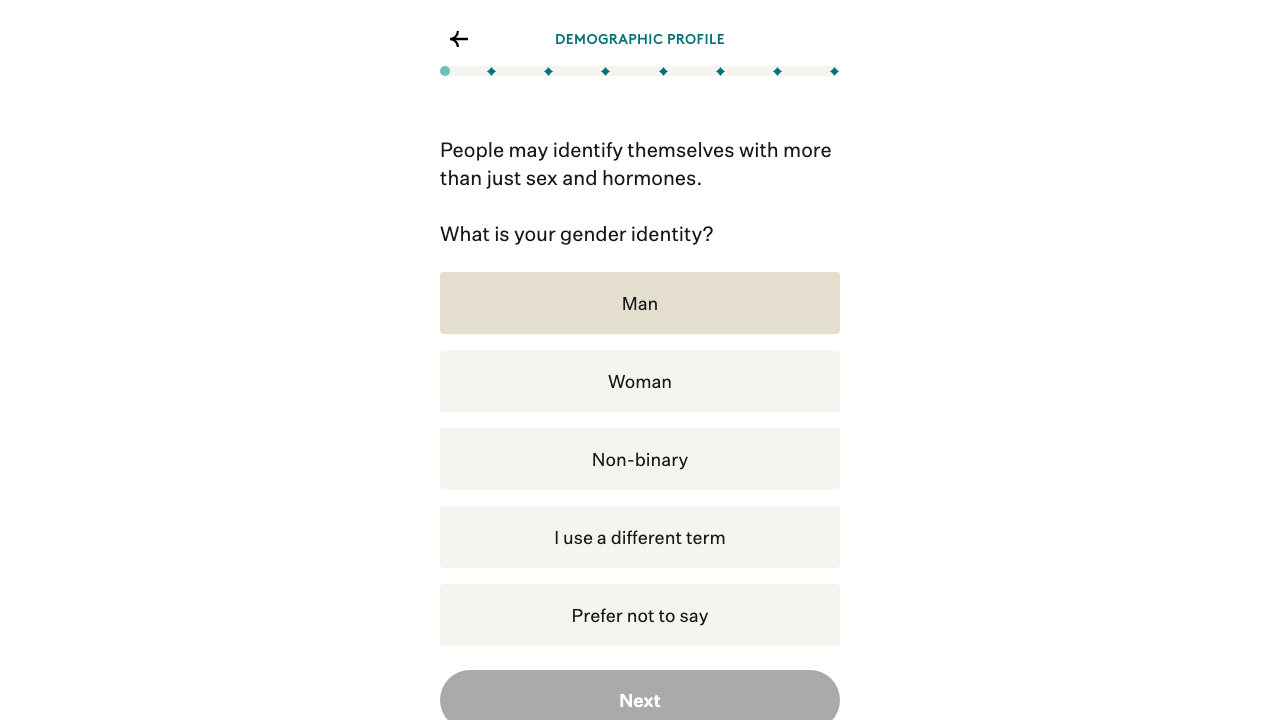This screenshot has width=1280, height=720.
Task: Choose Prefer not to say
Action: pyautogui.click(x=640, y=615)
